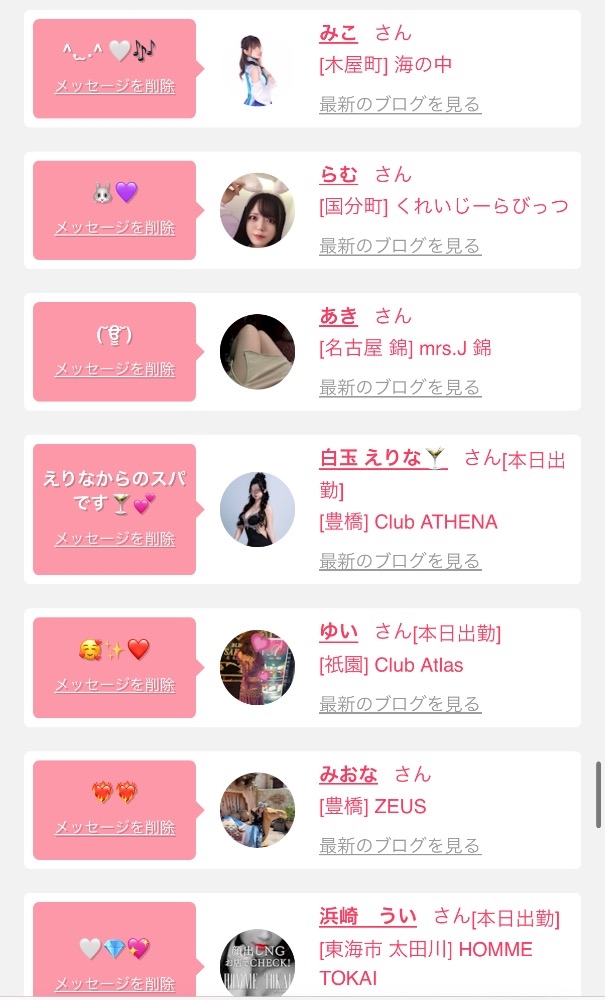View らむ's latest blog

400,246
